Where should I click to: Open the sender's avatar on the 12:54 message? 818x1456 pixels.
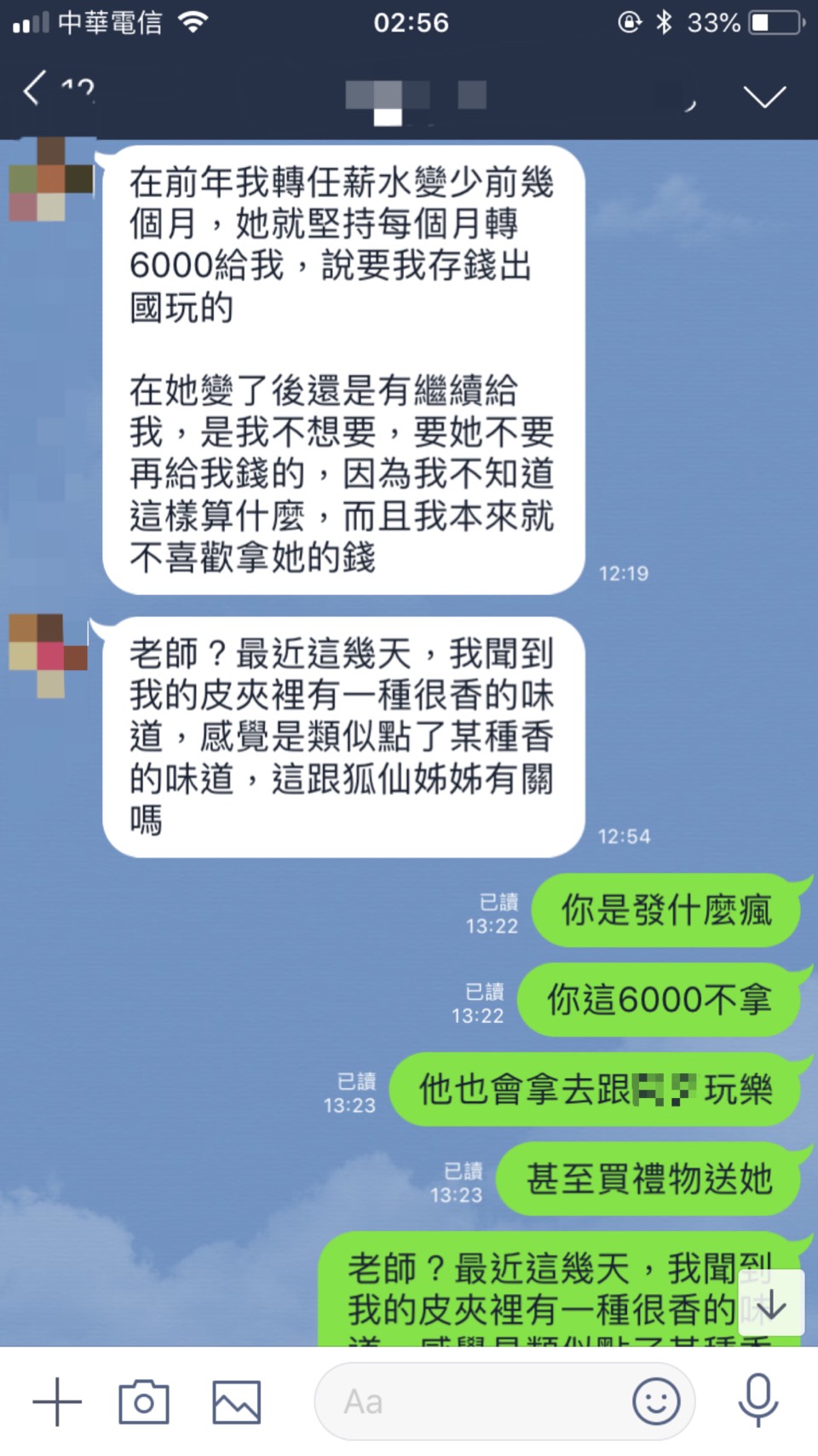point(49,655)
